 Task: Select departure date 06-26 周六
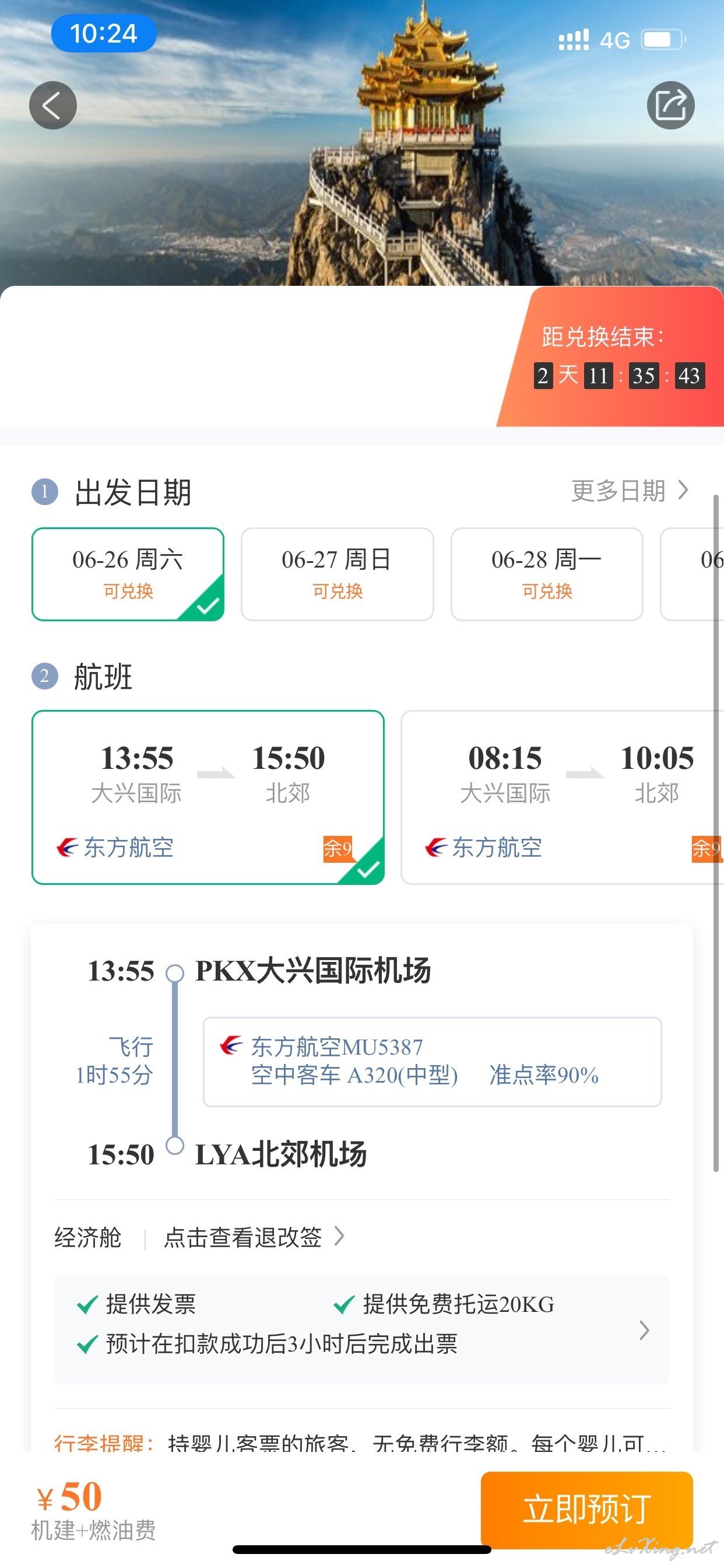(x=128, y=574)
